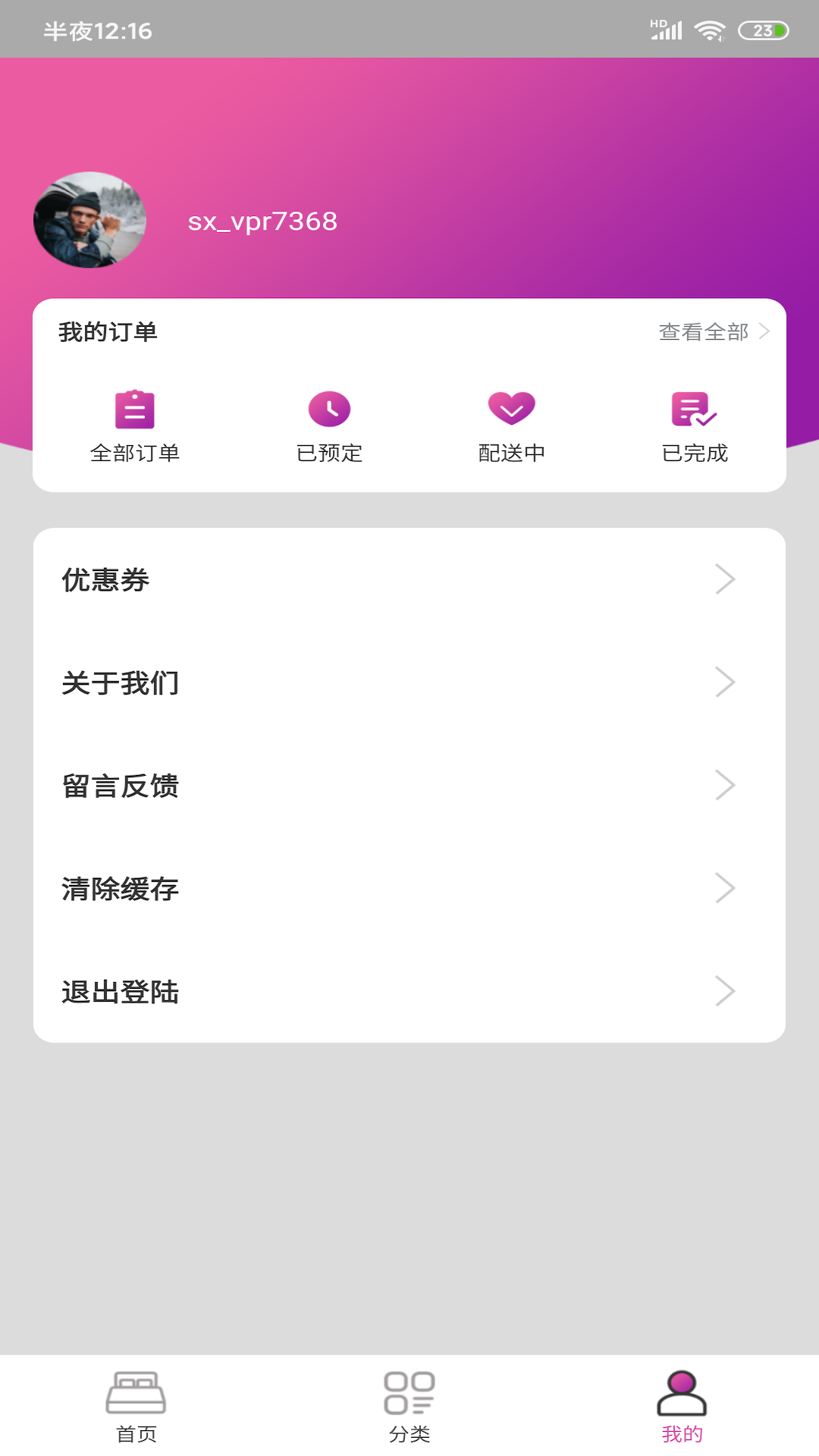The height and width of the screenshot is (1456, 819).
Task: Open the 留言反馈 feedback entry
Action: 121,786
